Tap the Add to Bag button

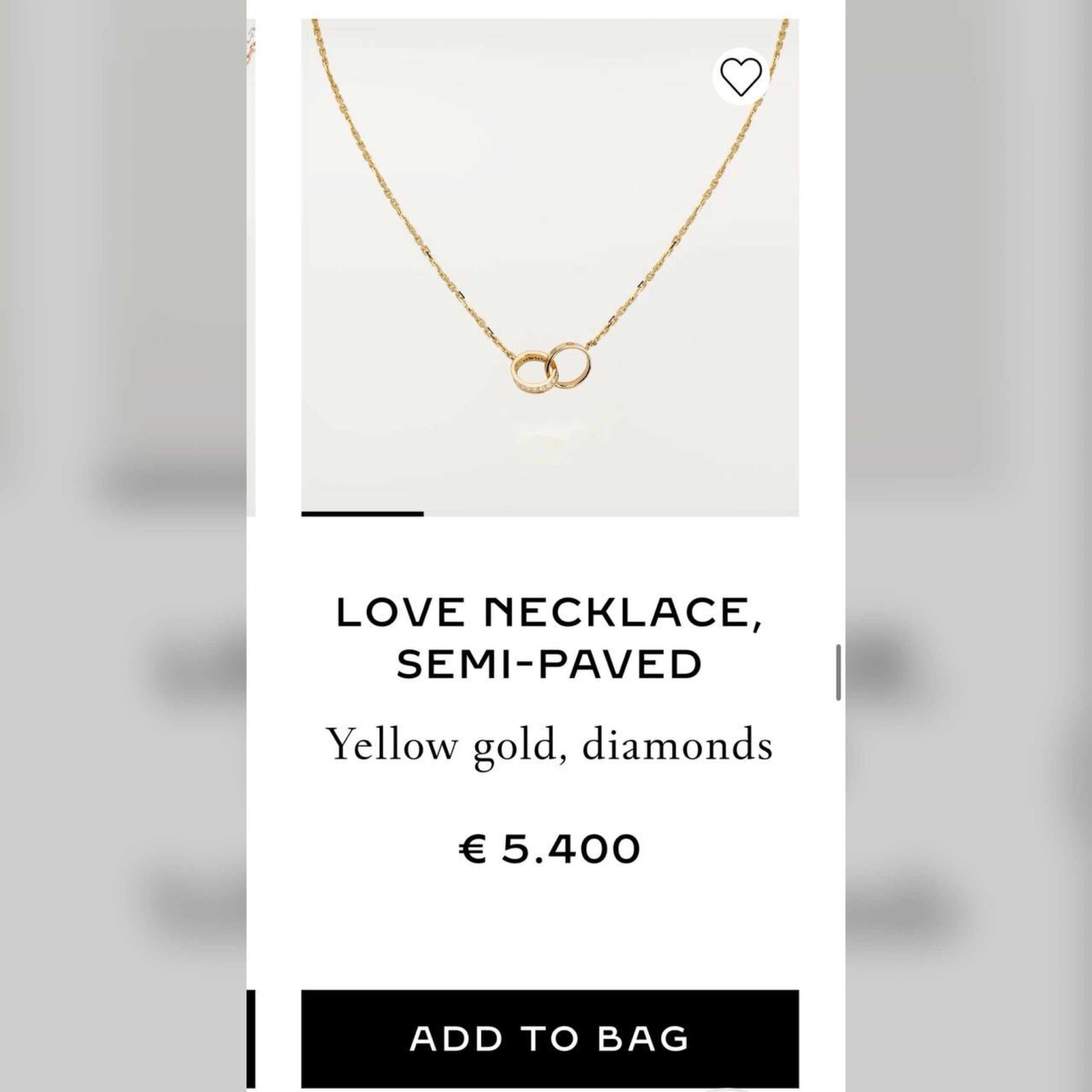pyautogui.click(x=549, y=1038)
